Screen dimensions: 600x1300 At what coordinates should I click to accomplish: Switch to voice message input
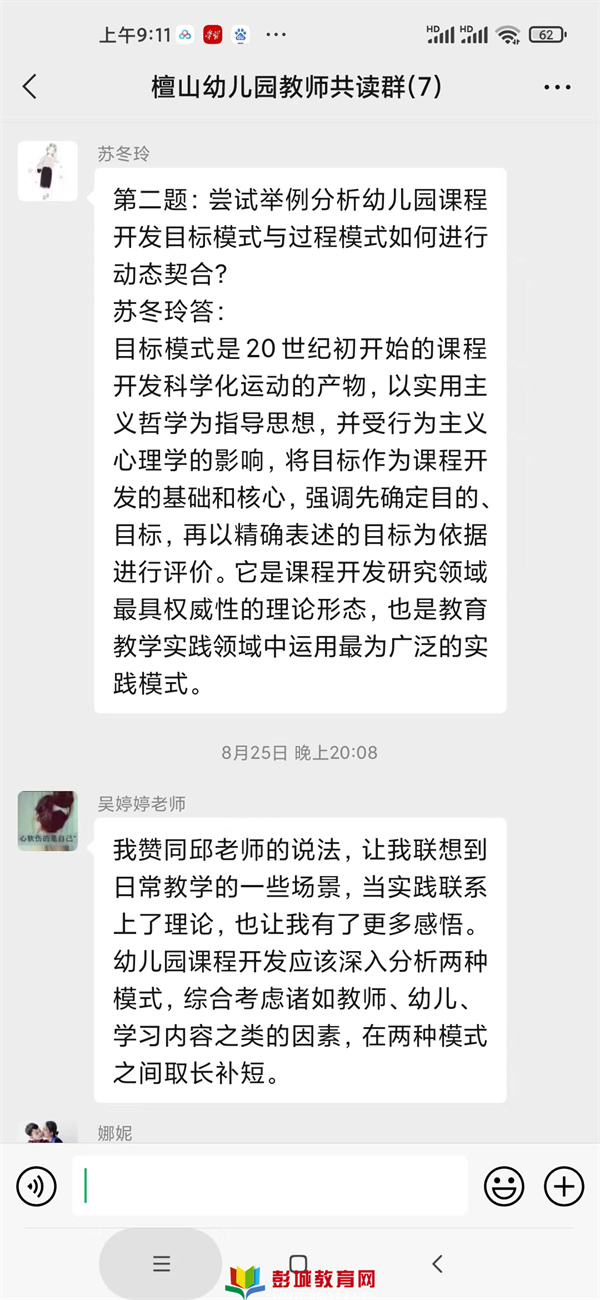click(36, 1187)
